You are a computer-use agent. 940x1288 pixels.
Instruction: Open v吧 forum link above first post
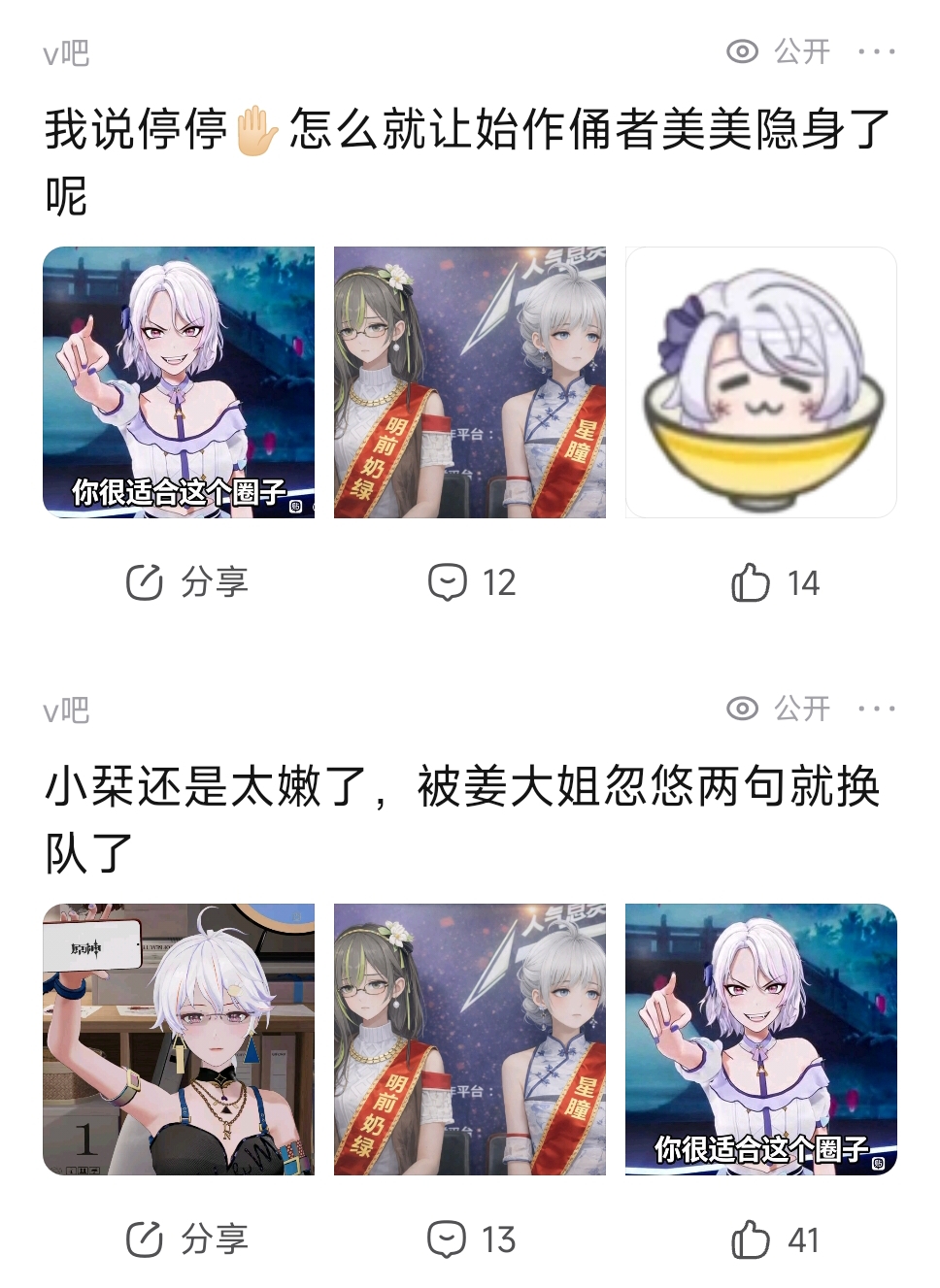(x=66, y=52)
